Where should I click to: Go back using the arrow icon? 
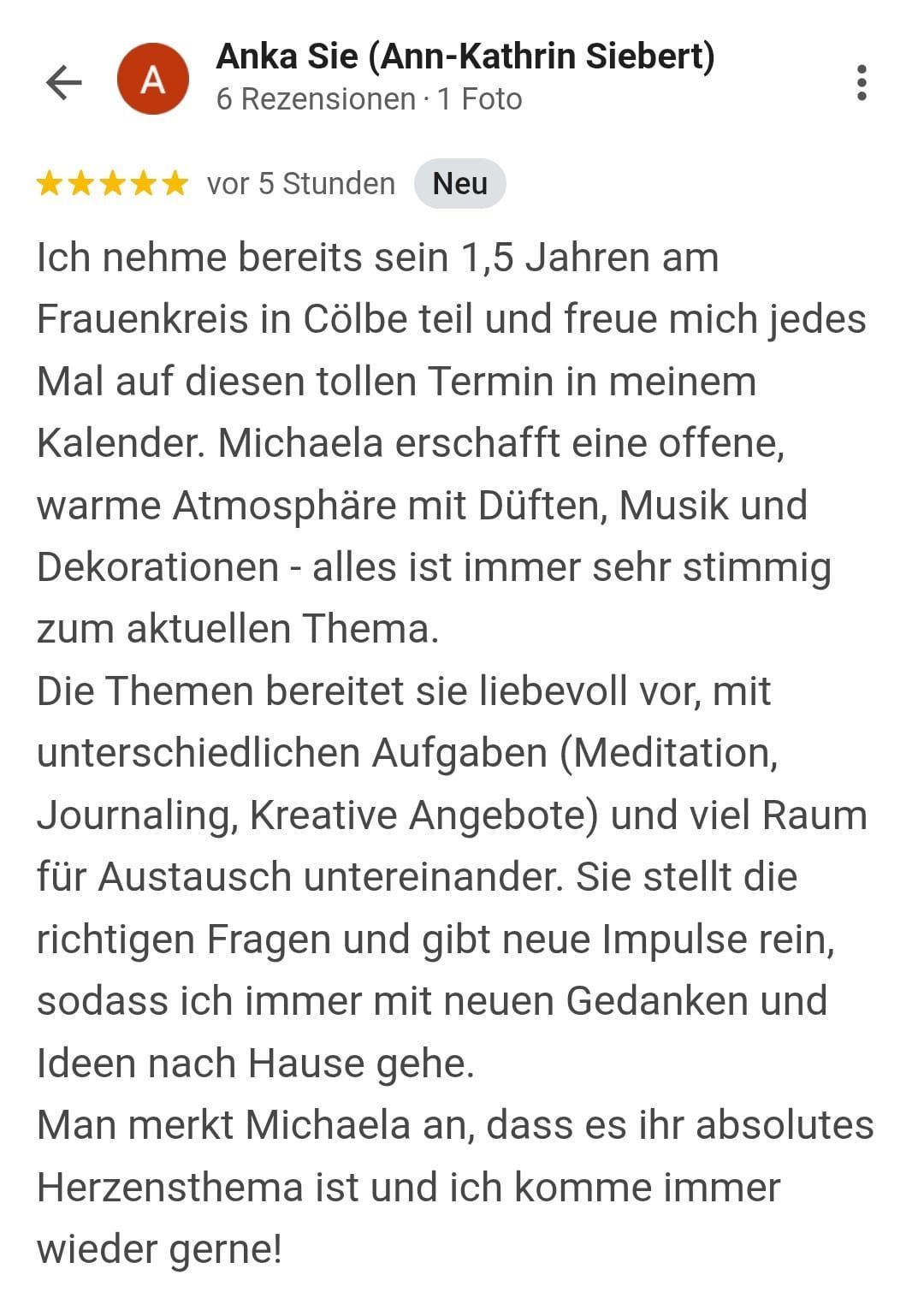63,82
